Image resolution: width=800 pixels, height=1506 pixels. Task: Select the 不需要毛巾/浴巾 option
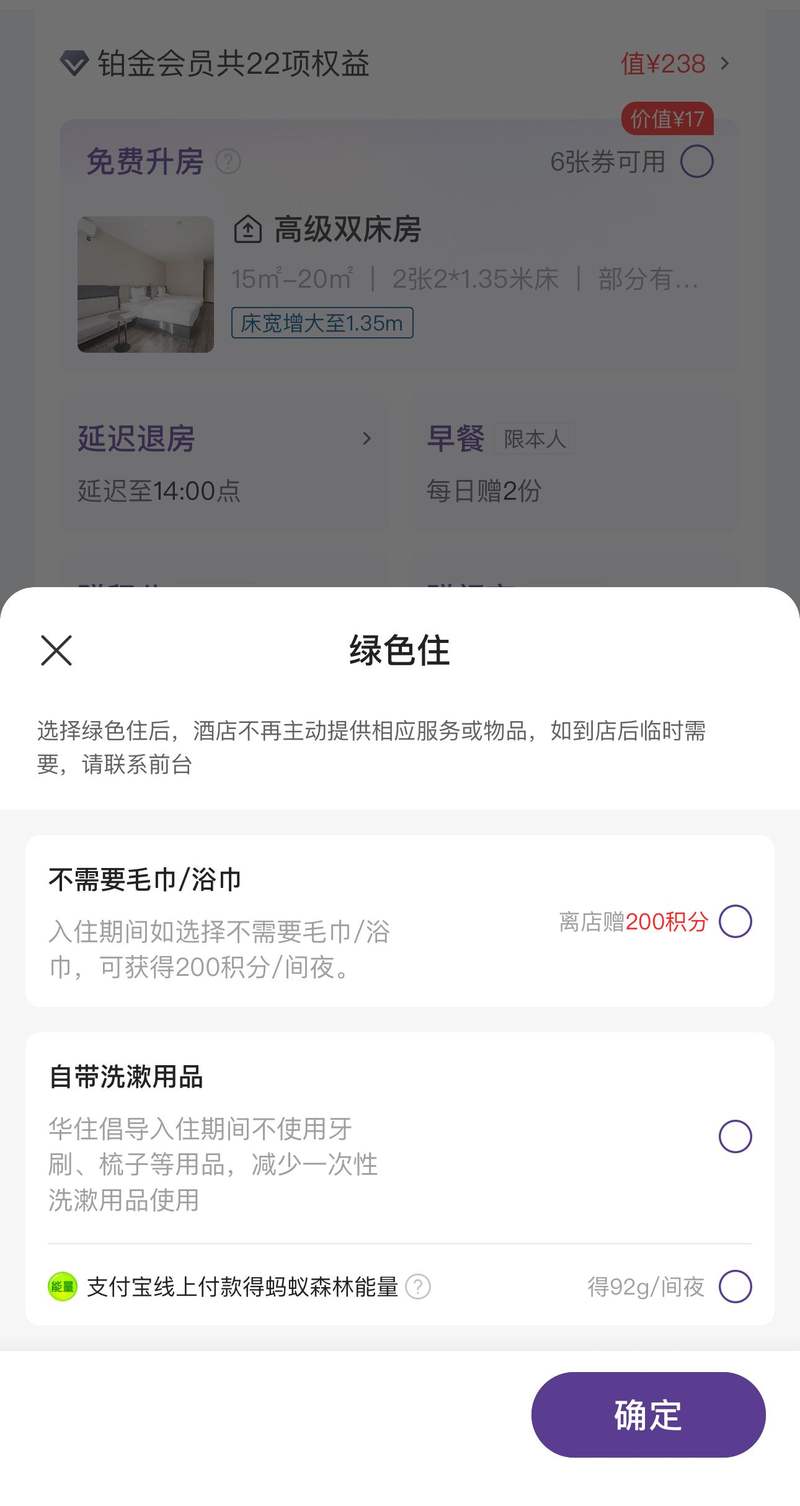(x=735, y=921)
